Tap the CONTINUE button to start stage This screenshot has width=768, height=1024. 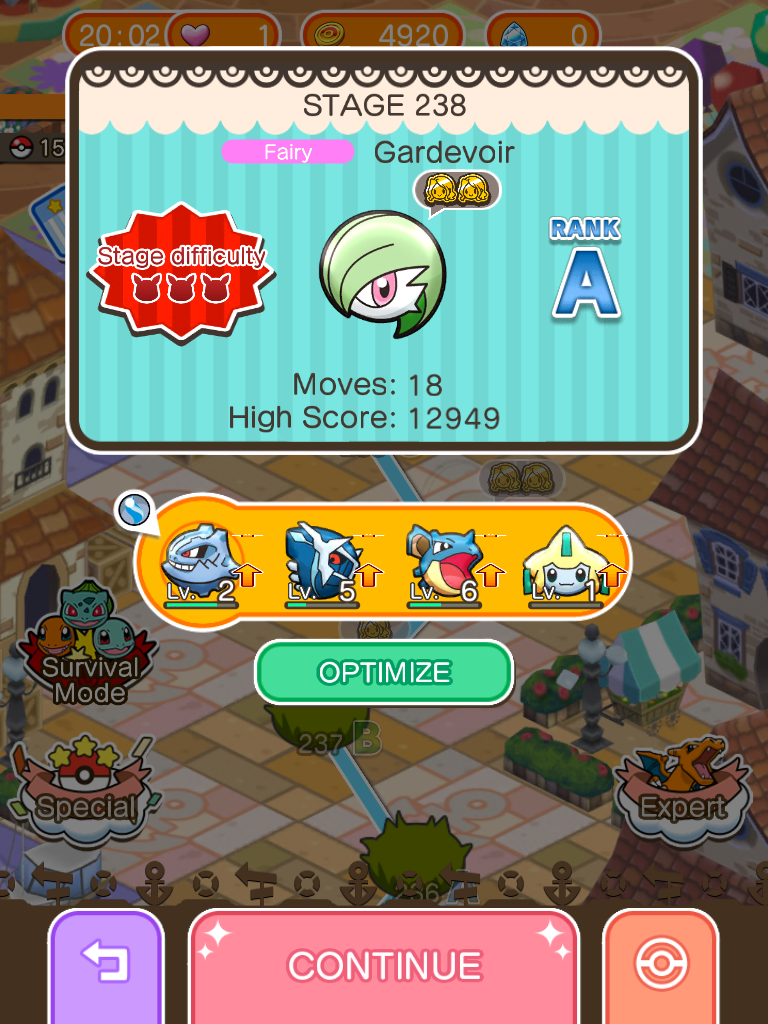384,965
